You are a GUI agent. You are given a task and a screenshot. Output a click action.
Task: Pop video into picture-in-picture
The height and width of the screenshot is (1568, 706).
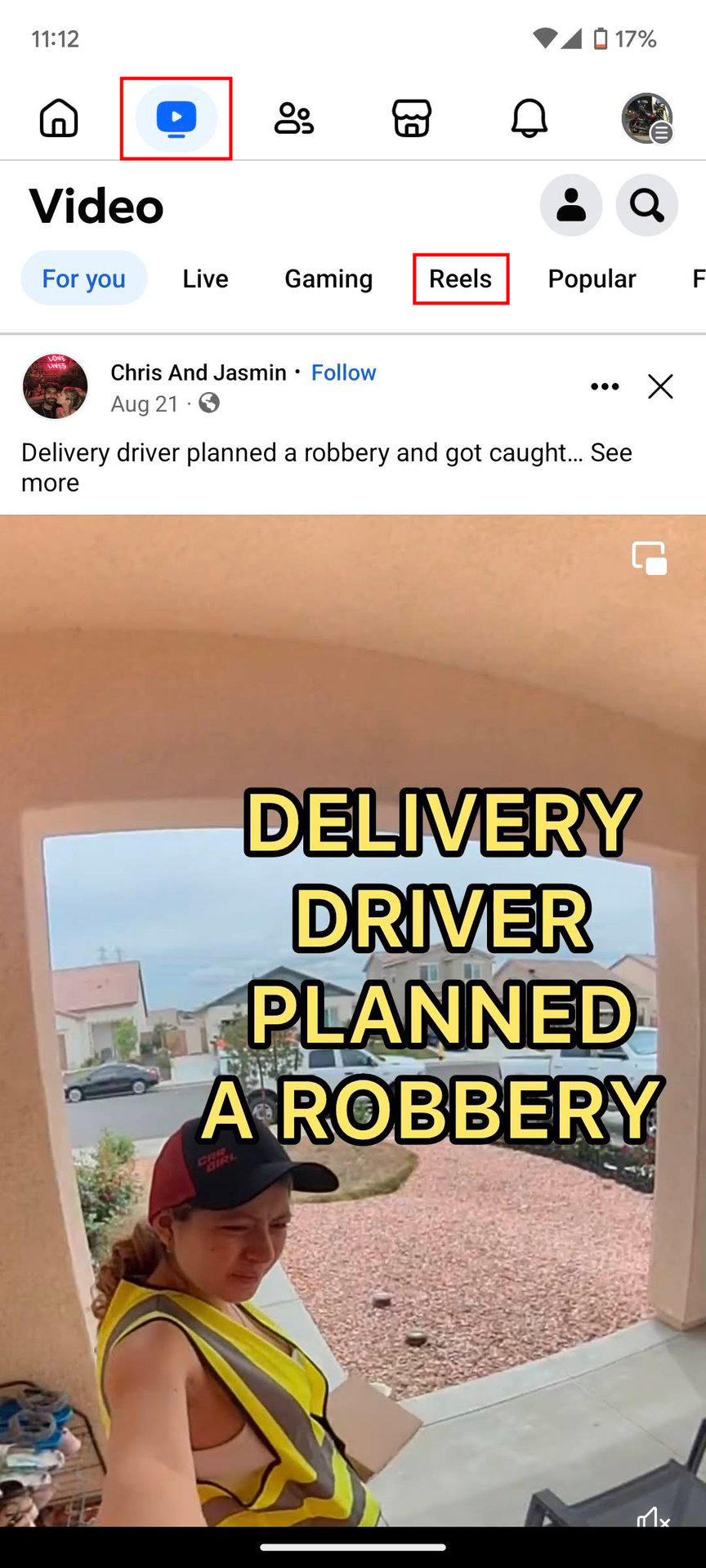650,559
